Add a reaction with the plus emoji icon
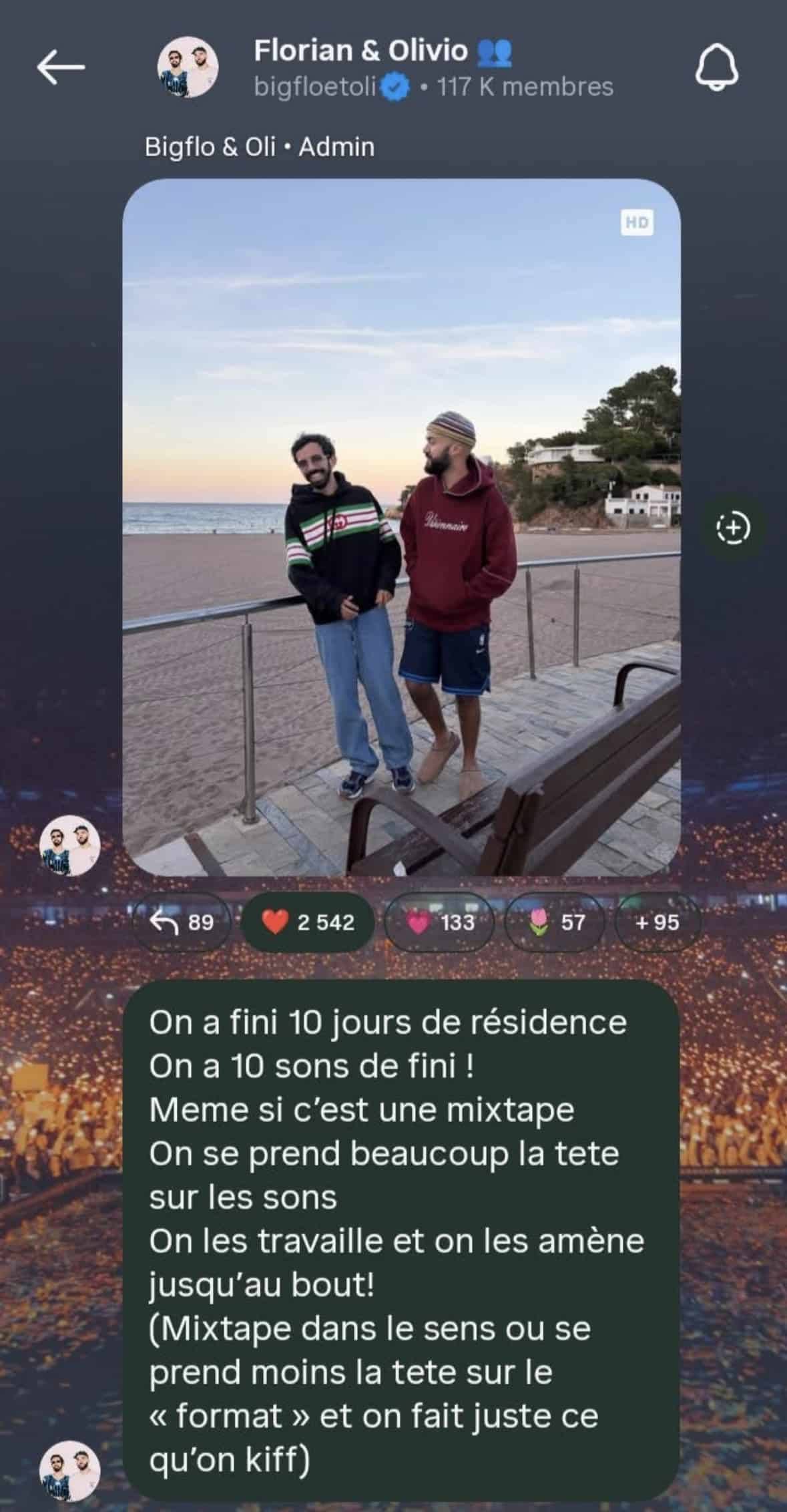 [733, 528]
